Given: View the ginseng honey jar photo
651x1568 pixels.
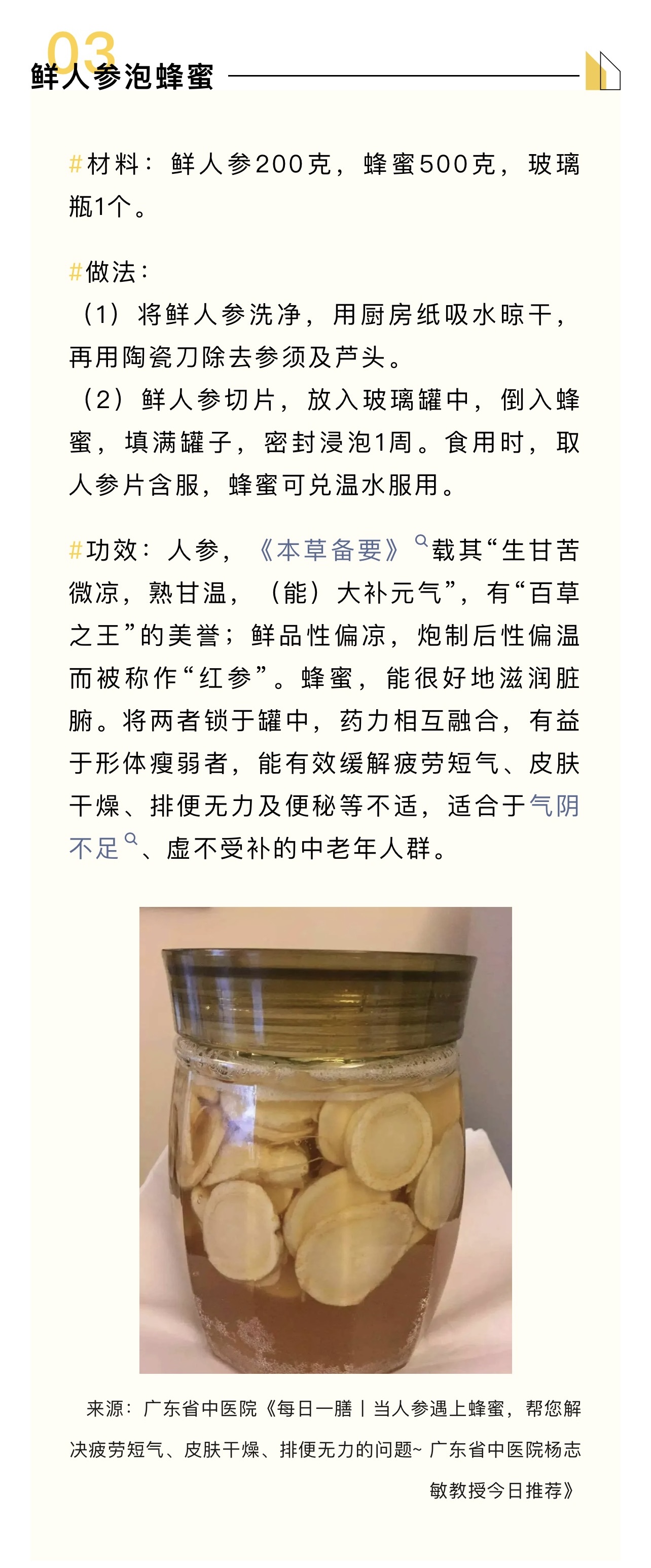Looking at the screenshot, I should (325, 1140).
